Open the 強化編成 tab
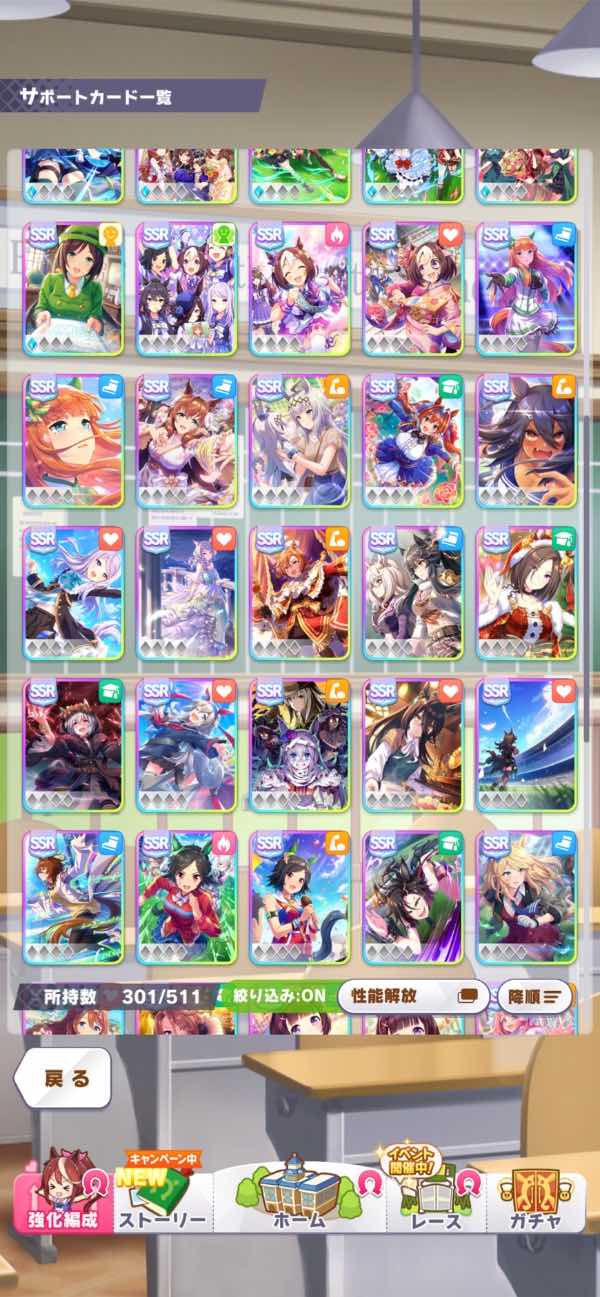This screenshot has width=600, height=1297. 63,1201
